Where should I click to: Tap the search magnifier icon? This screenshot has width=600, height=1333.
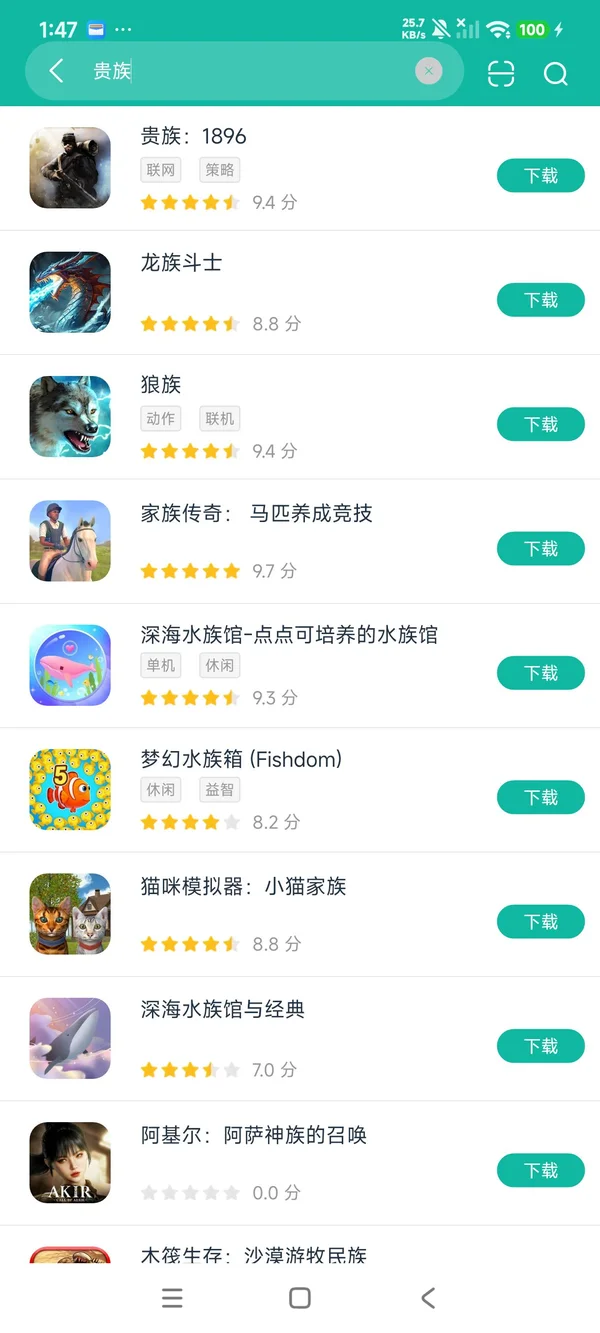[x=555, y=74]
